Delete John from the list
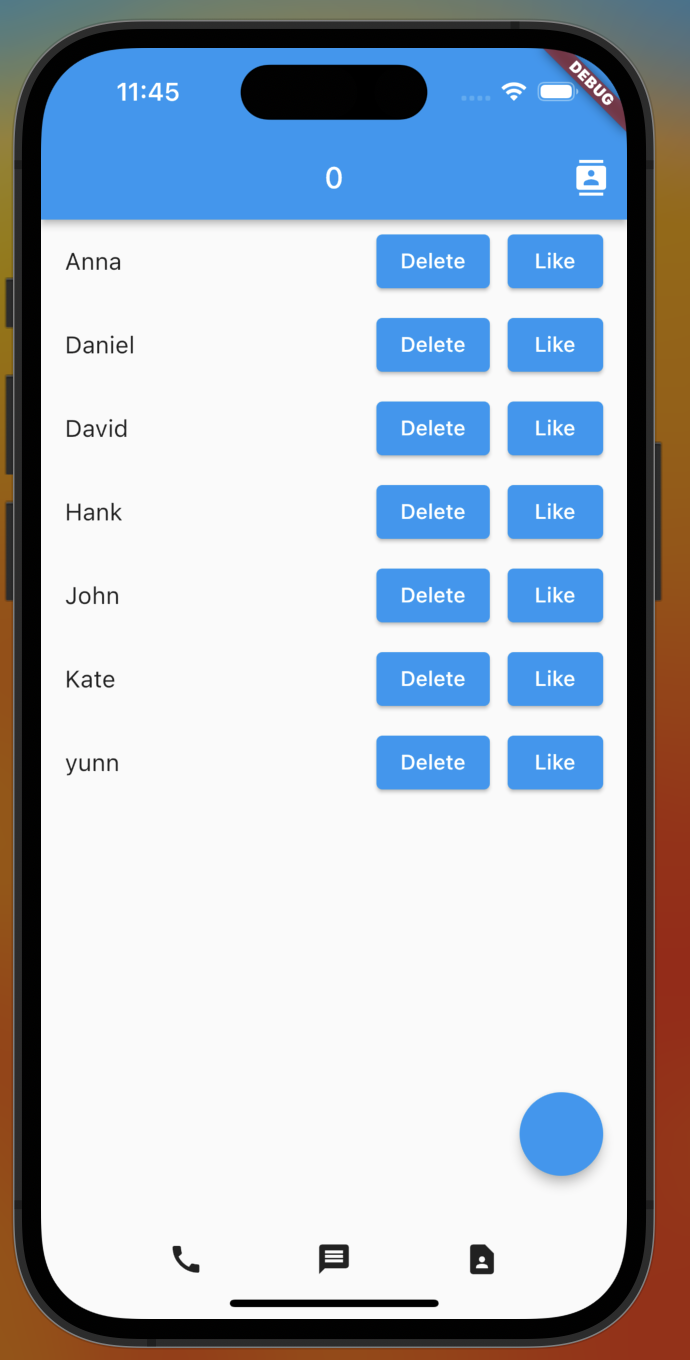Viewport: 690px width, 1360px height. tap(433, 595)
